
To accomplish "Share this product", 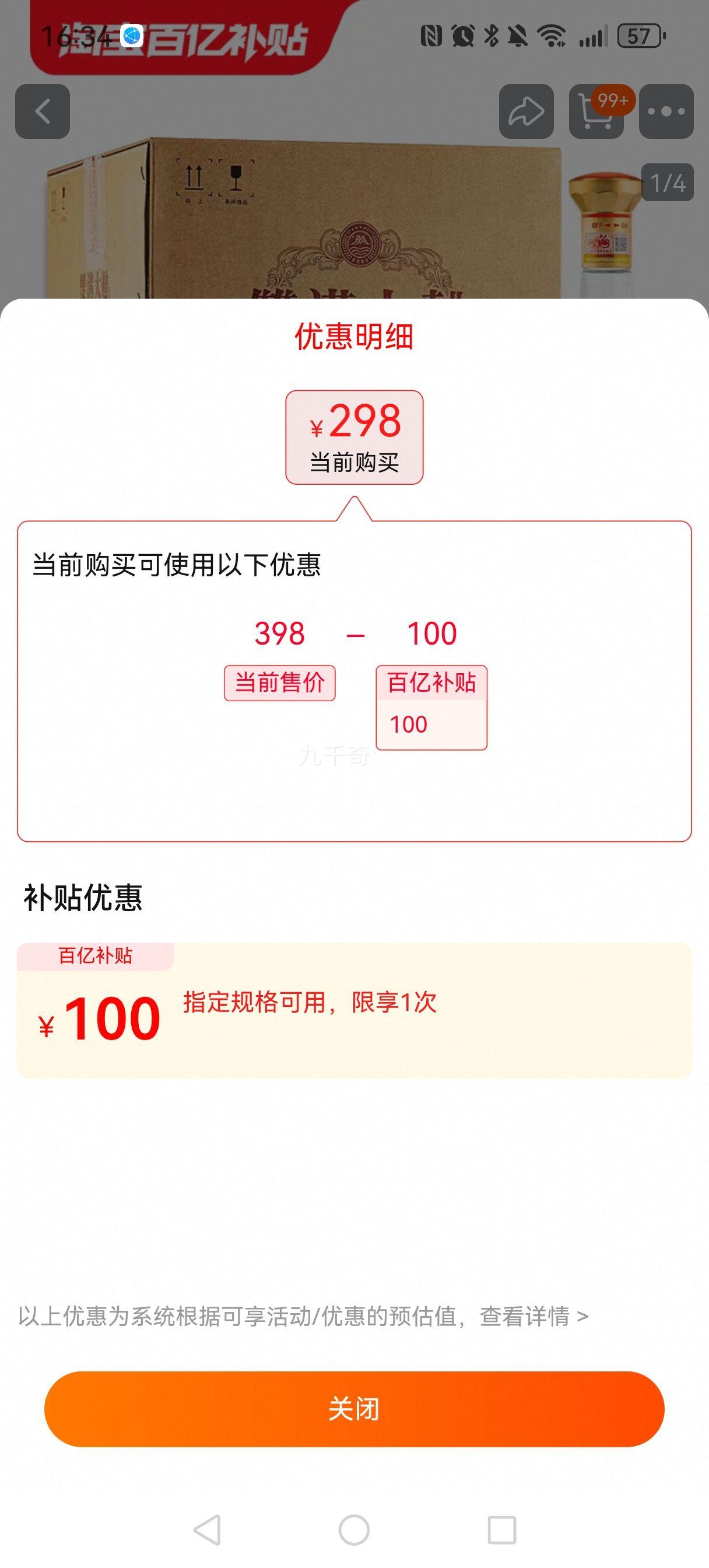I will click(526, 111).
